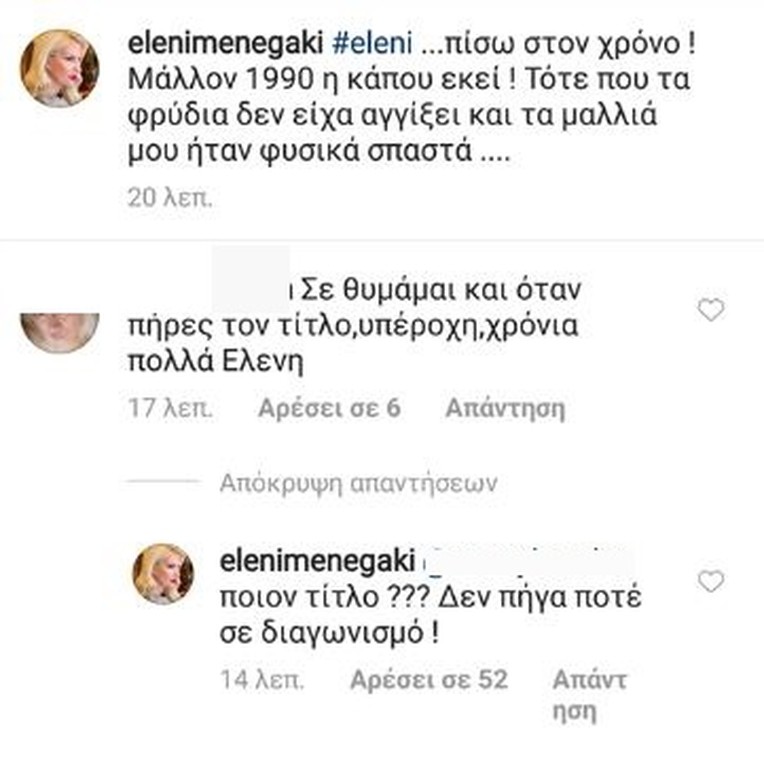Open the avatar beside the post caption
The image size is (764, 768).
(x=60, y=68)
